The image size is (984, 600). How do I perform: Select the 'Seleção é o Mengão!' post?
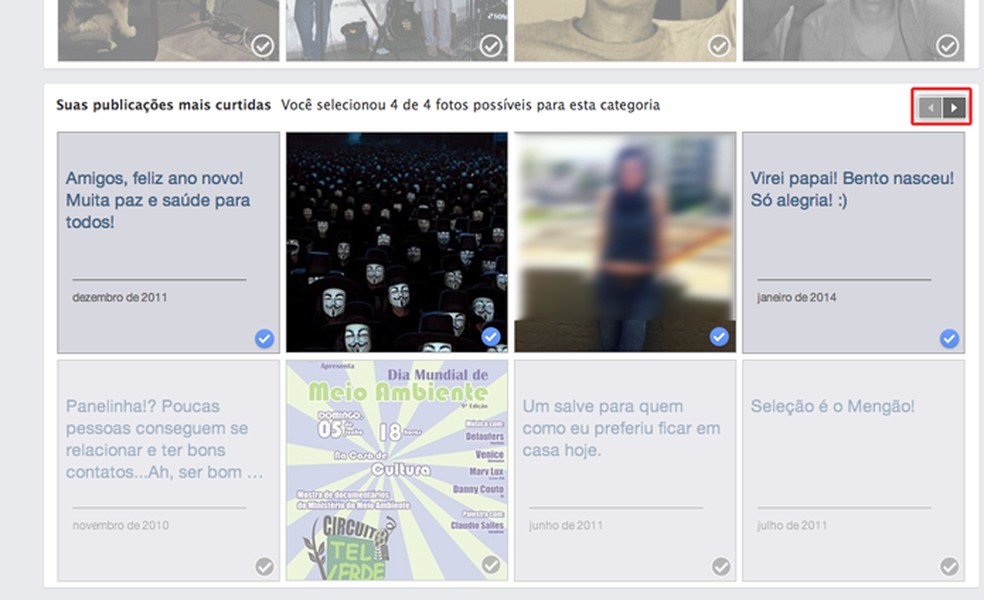[949, 567]
